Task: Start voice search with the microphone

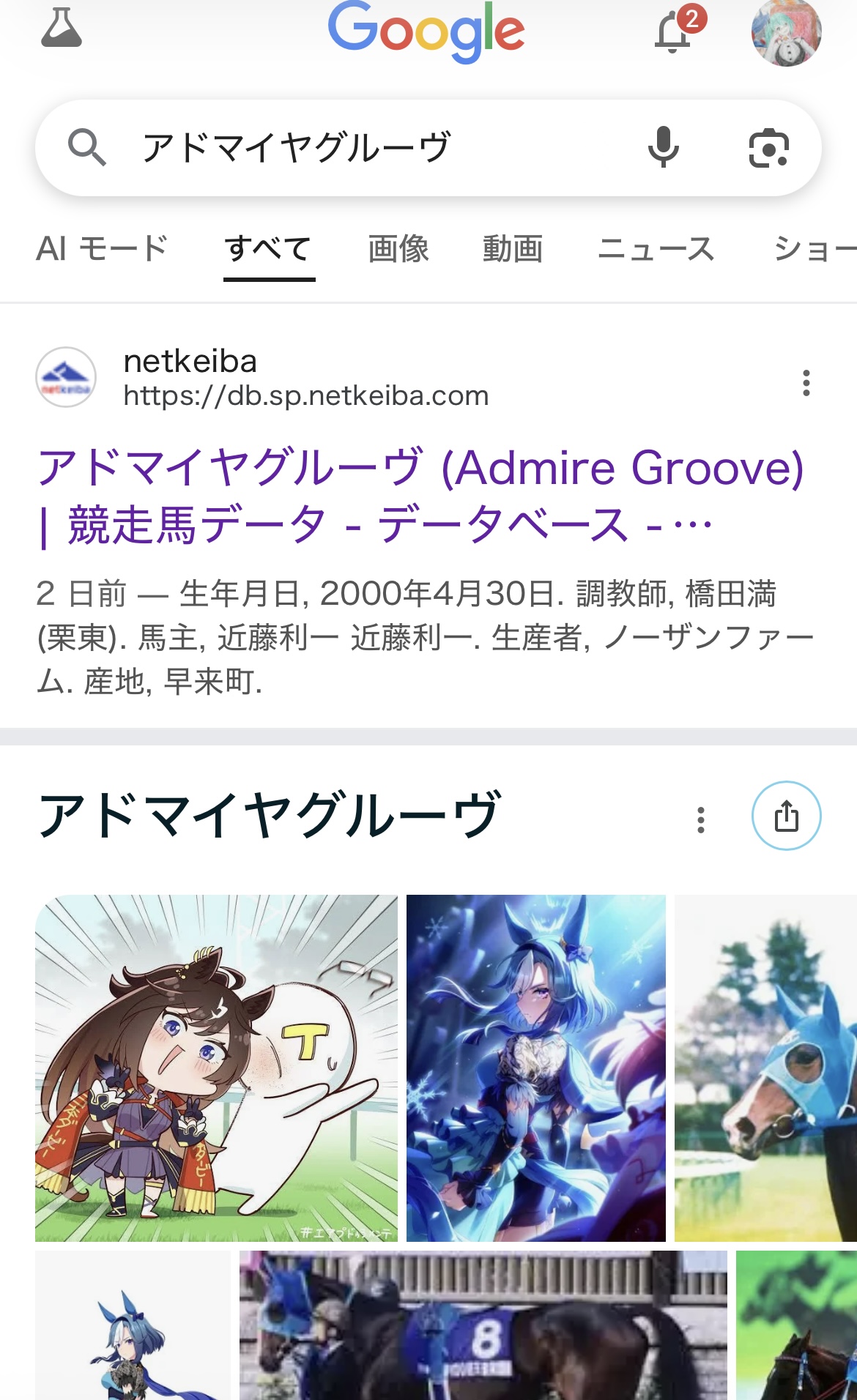Action: point(663,147)
